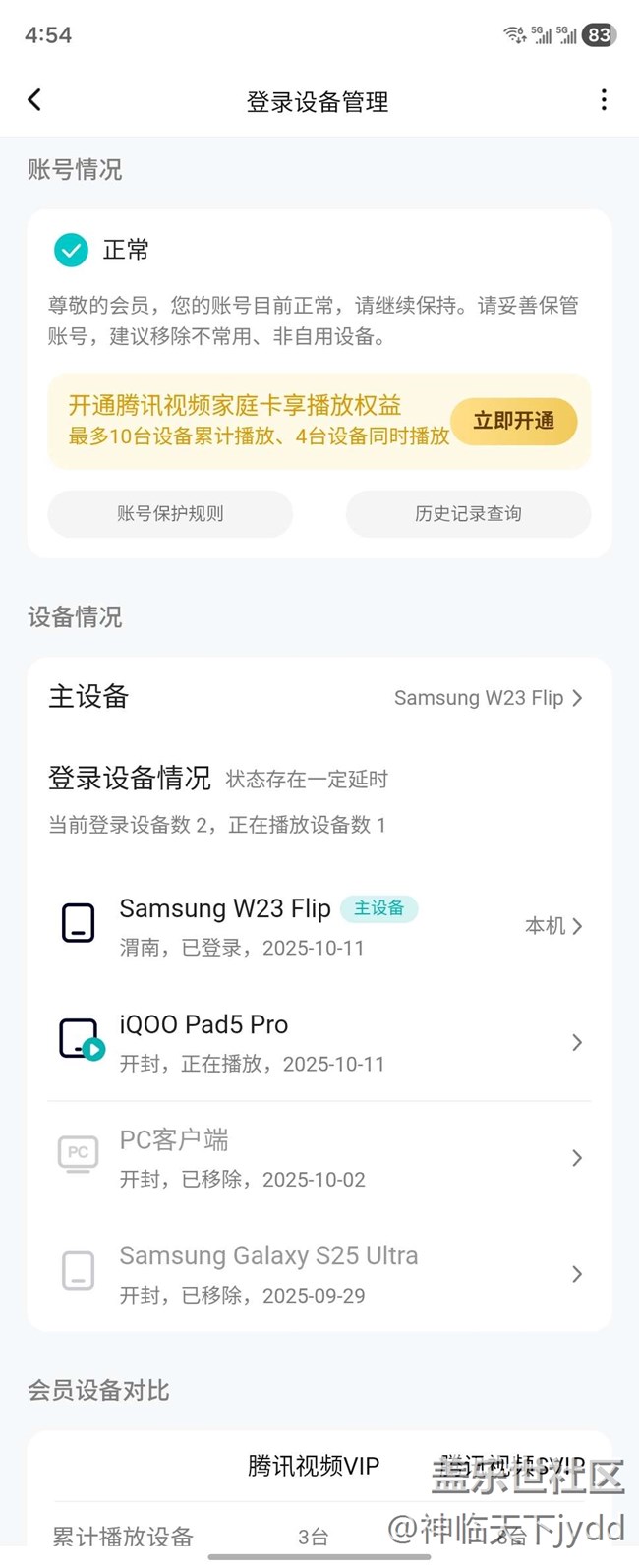This screenshot has width=639, height=1568.
Task: Open 账号保护规则
Action: click(170, 513)
